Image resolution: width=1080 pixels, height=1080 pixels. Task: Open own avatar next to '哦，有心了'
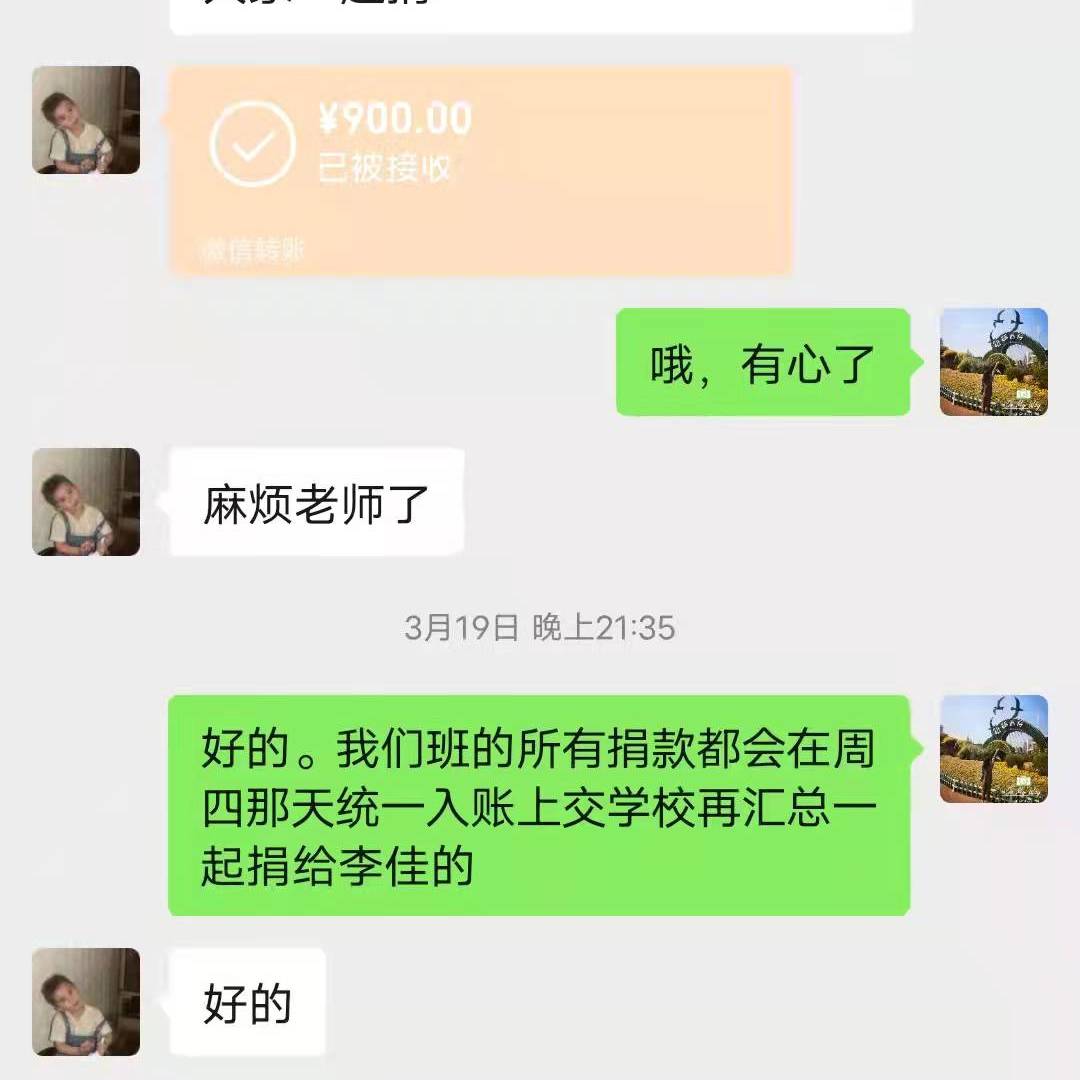[x=993, y=362]
